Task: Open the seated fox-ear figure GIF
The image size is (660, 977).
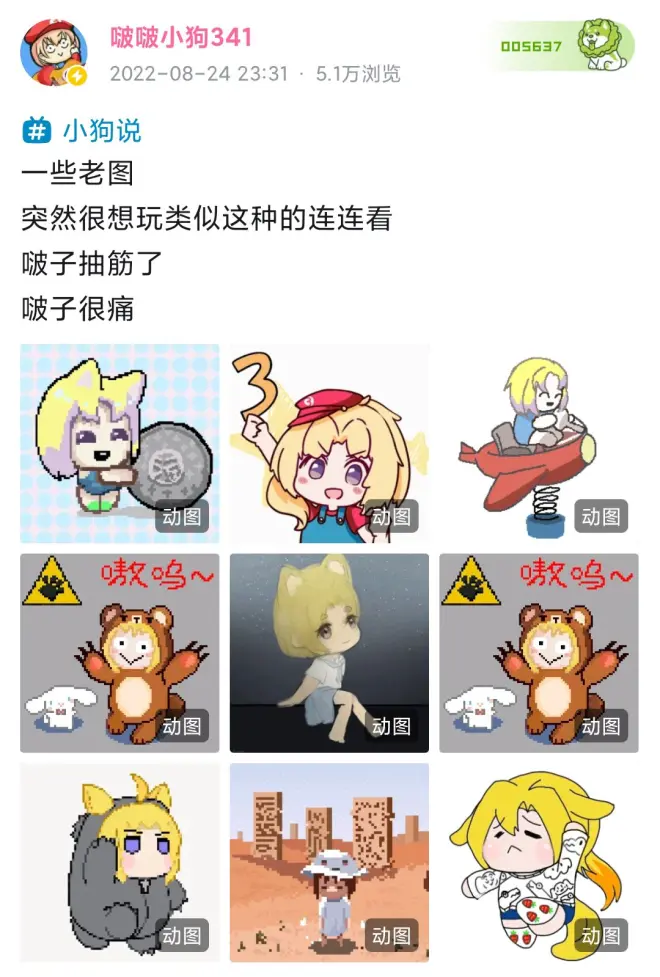Action: click(329, 652)
